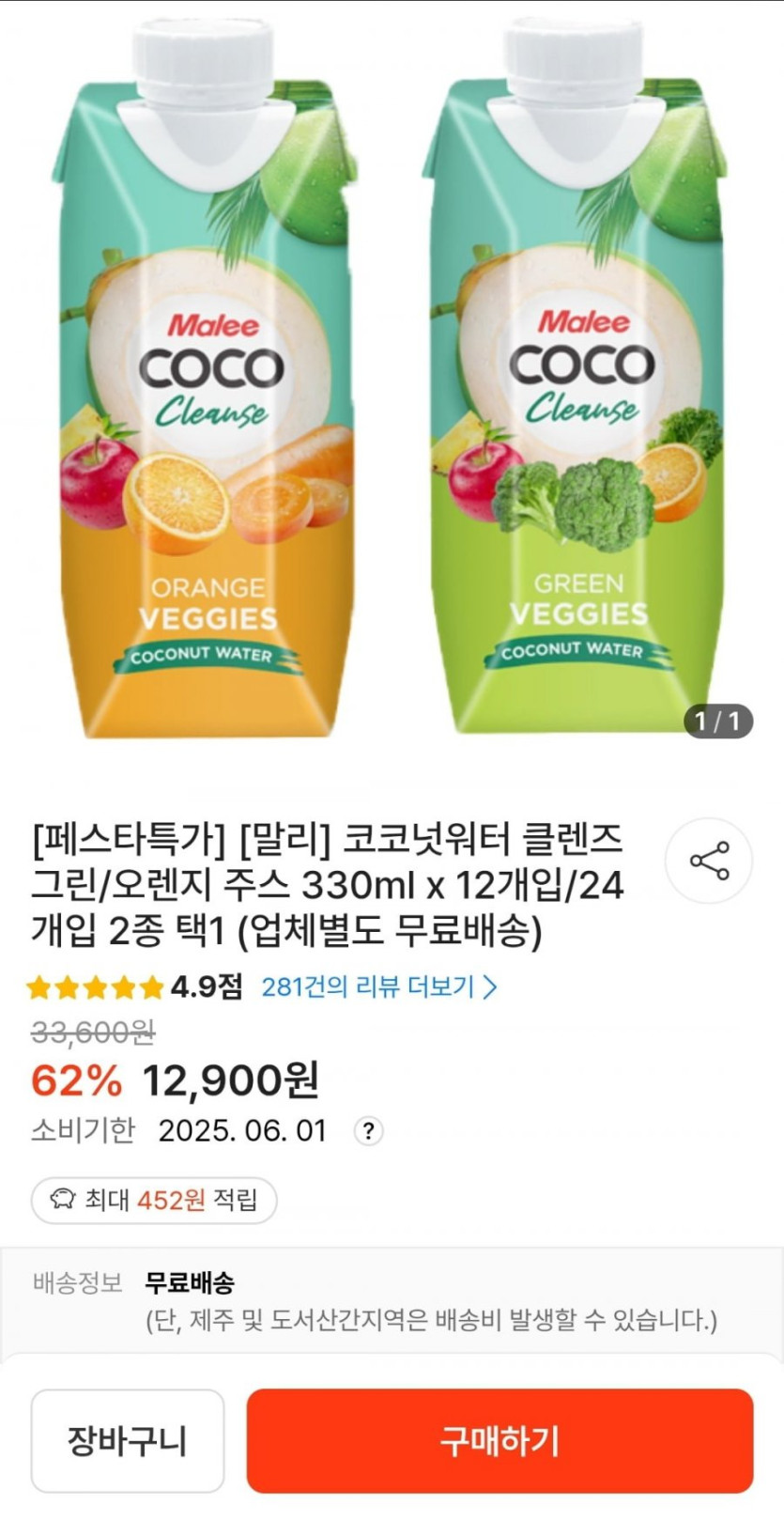The image size is (784, 1537).
Task: Click the product title text
Action: click(x=329, y=883)
